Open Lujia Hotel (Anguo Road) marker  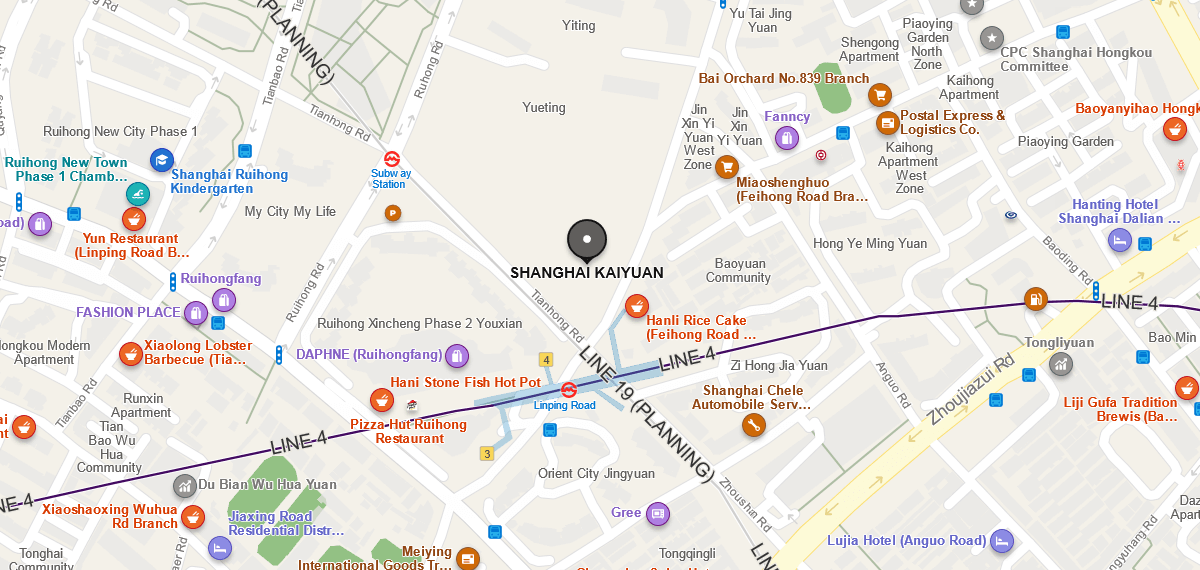tap(1002, 542)
